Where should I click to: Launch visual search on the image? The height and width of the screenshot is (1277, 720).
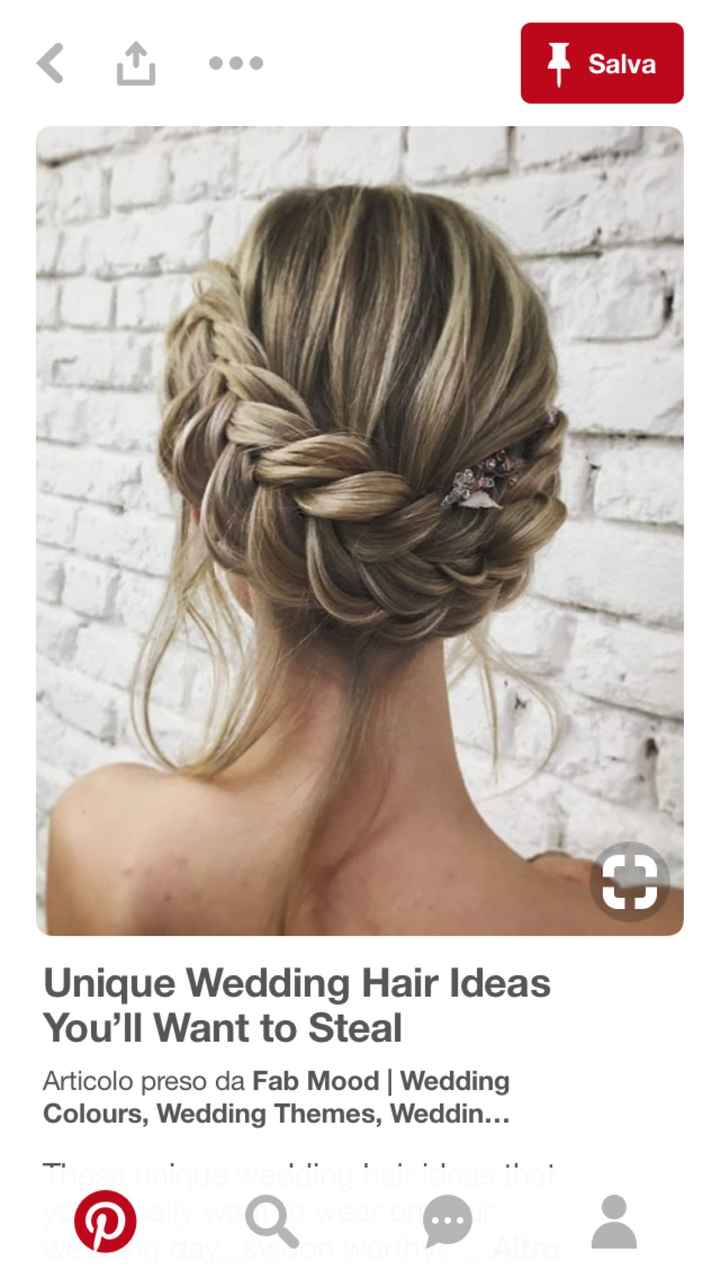629,881
